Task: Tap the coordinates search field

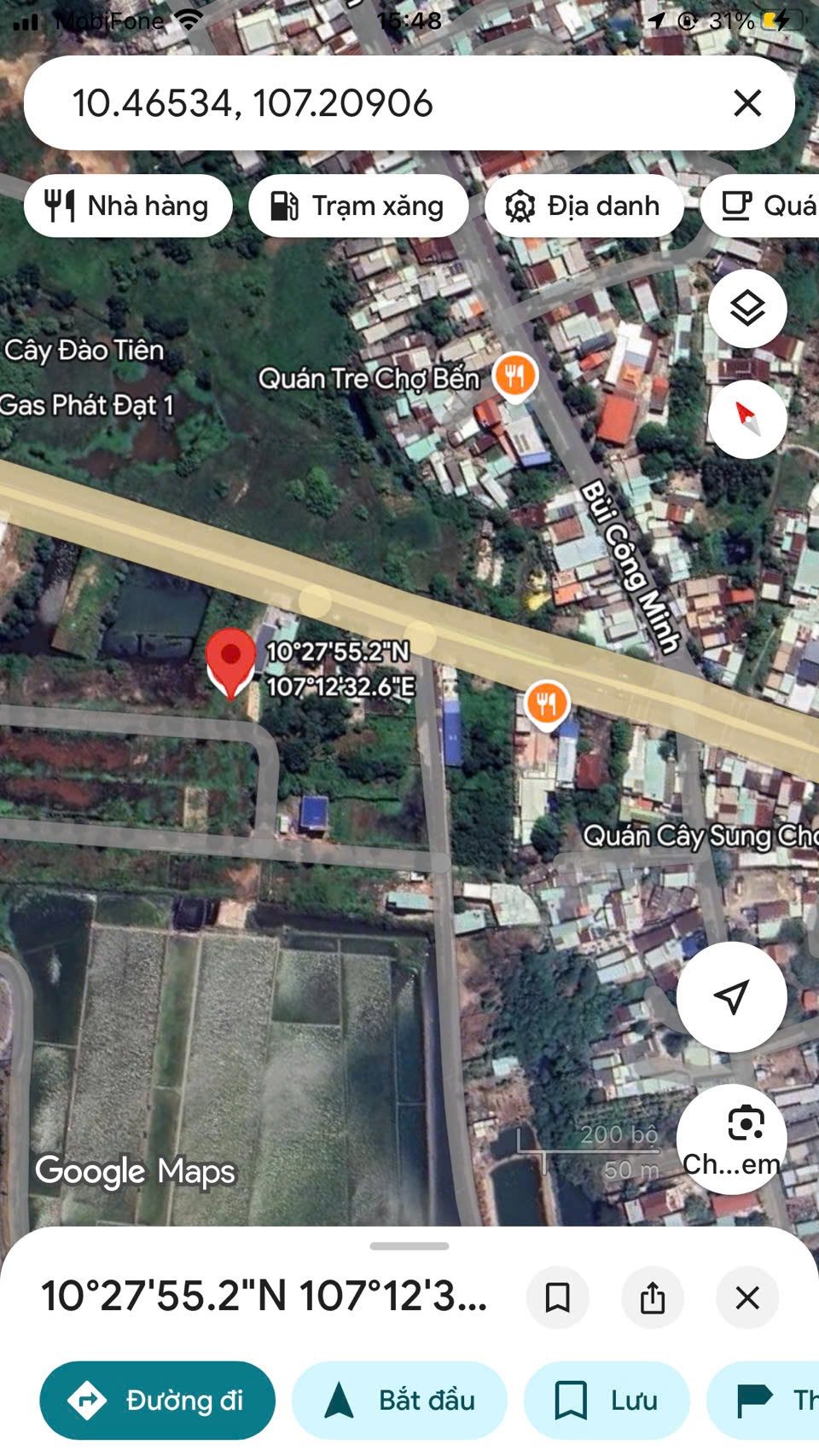Action: click(375, 103)
